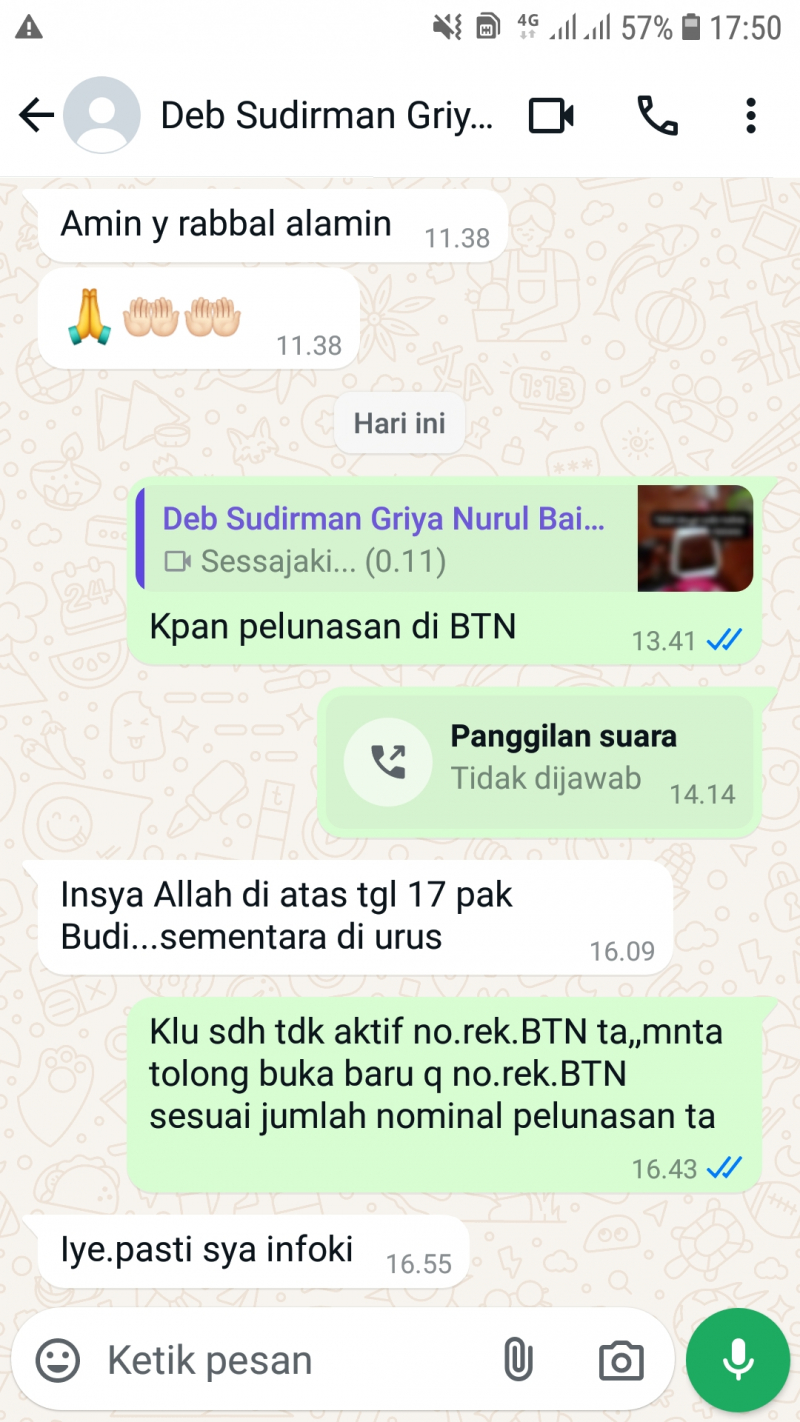
Task: Go back to the chat list
Action: [36, 116]
